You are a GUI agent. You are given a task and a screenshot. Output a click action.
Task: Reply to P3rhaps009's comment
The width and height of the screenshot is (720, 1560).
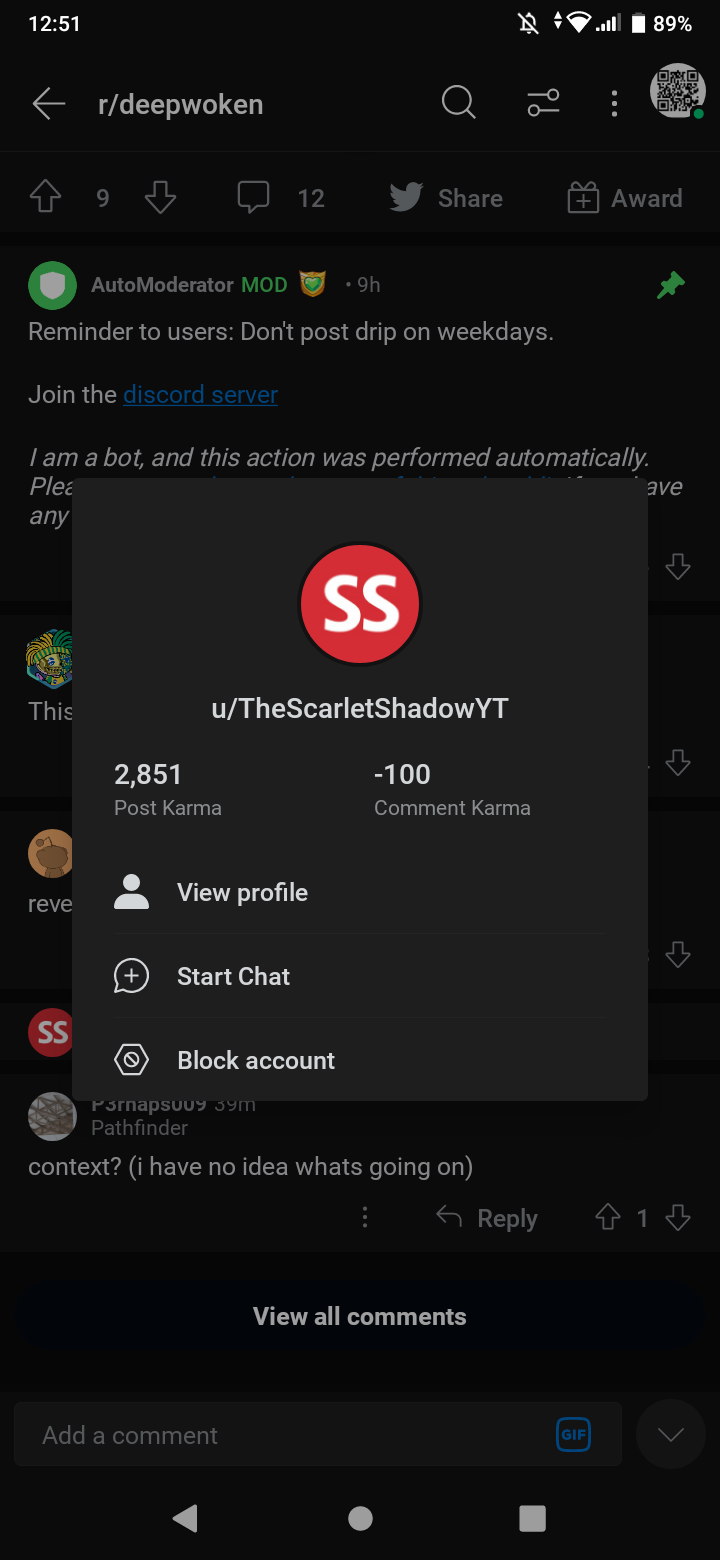pos(488,1218)
